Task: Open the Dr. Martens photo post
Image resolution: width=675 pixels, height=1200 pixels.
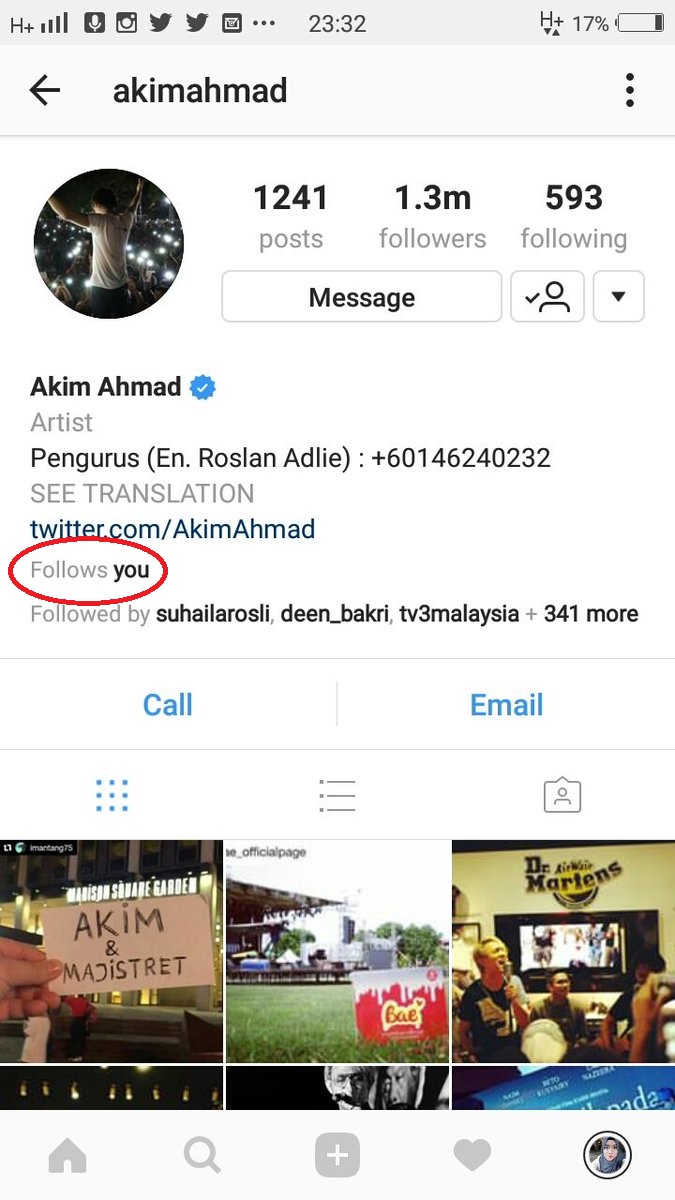Action: point(563,950)
